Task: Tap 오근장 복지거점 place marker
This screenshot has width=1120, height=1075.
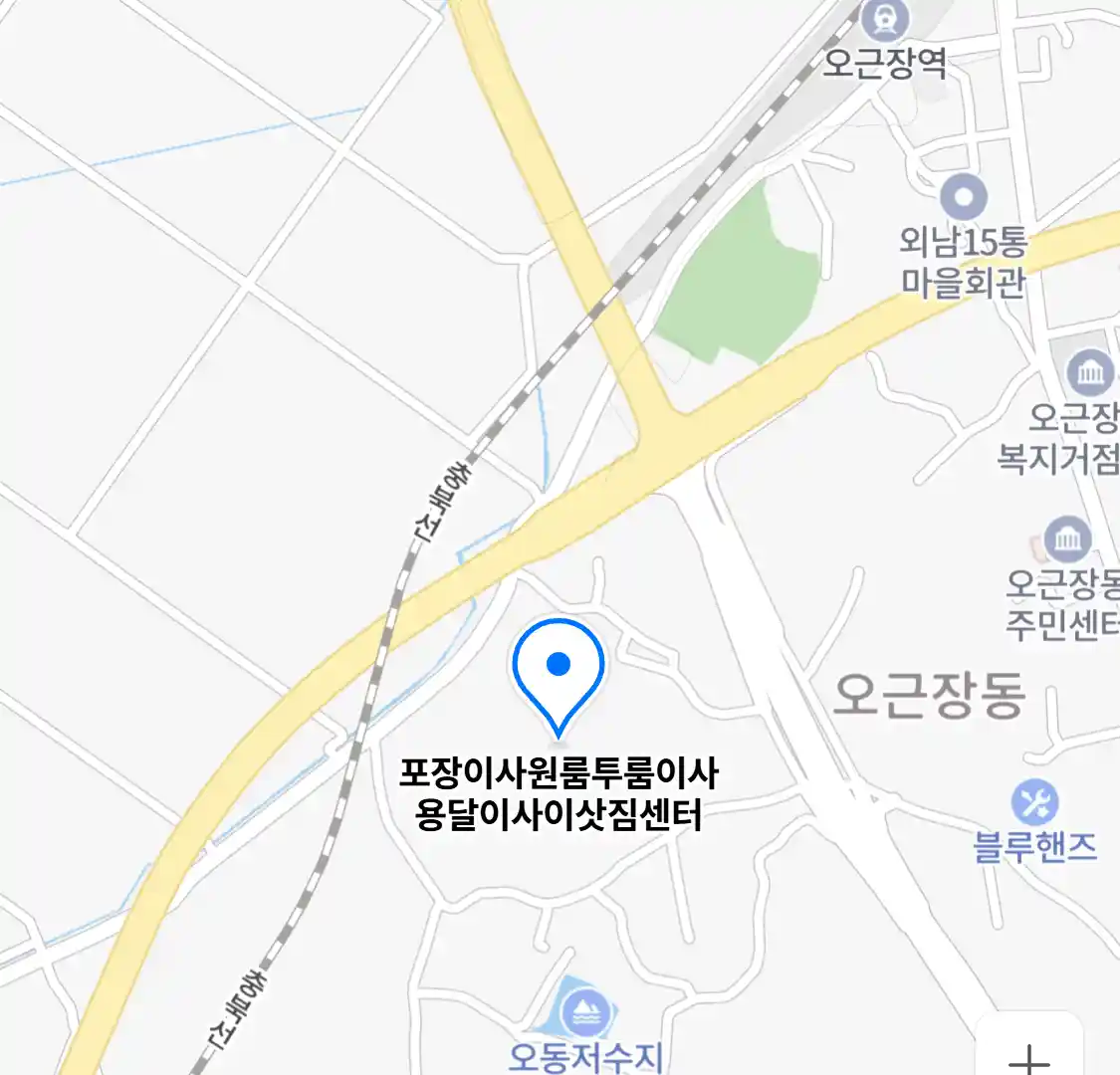Action: [1090, 374]
